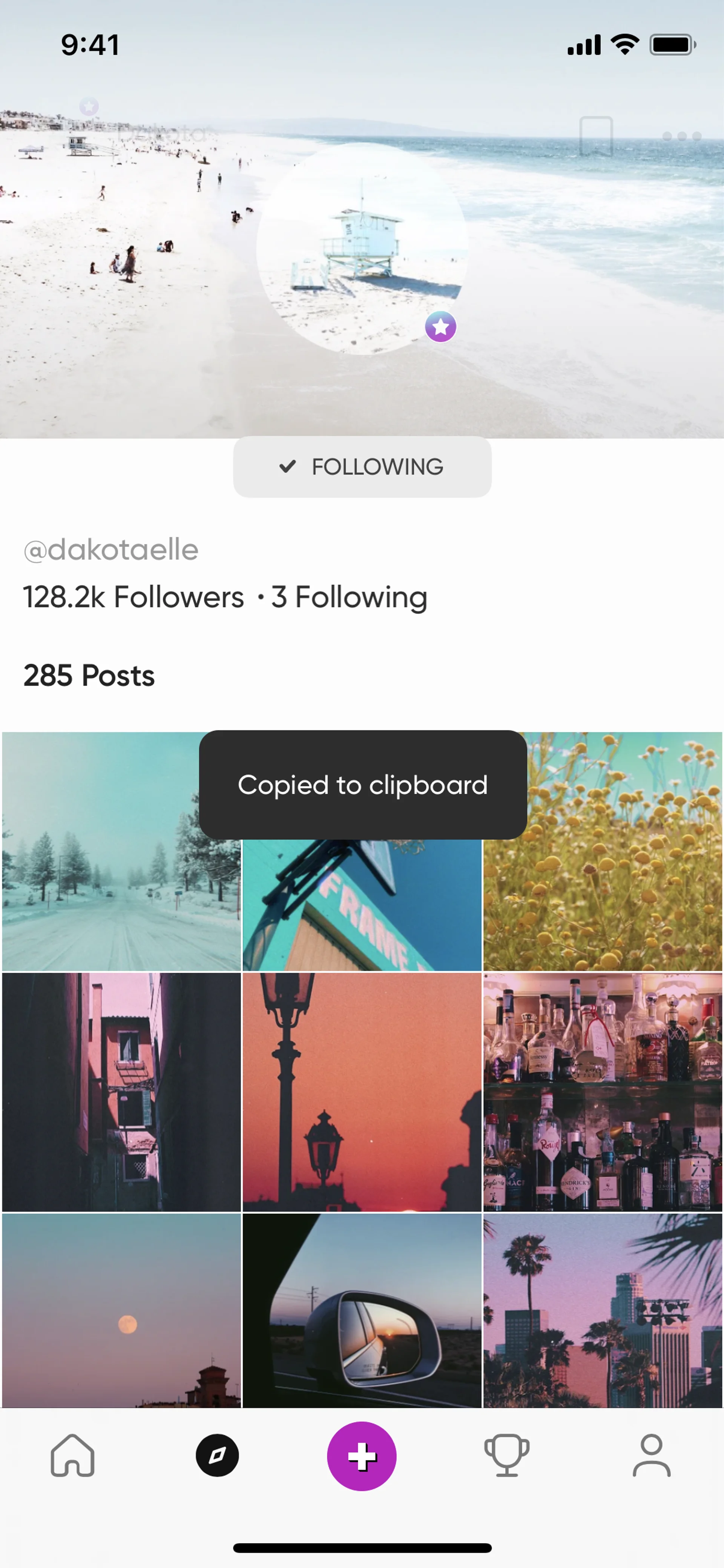View the 3 Following list
724x1568 pixels.
click(349, 597)
